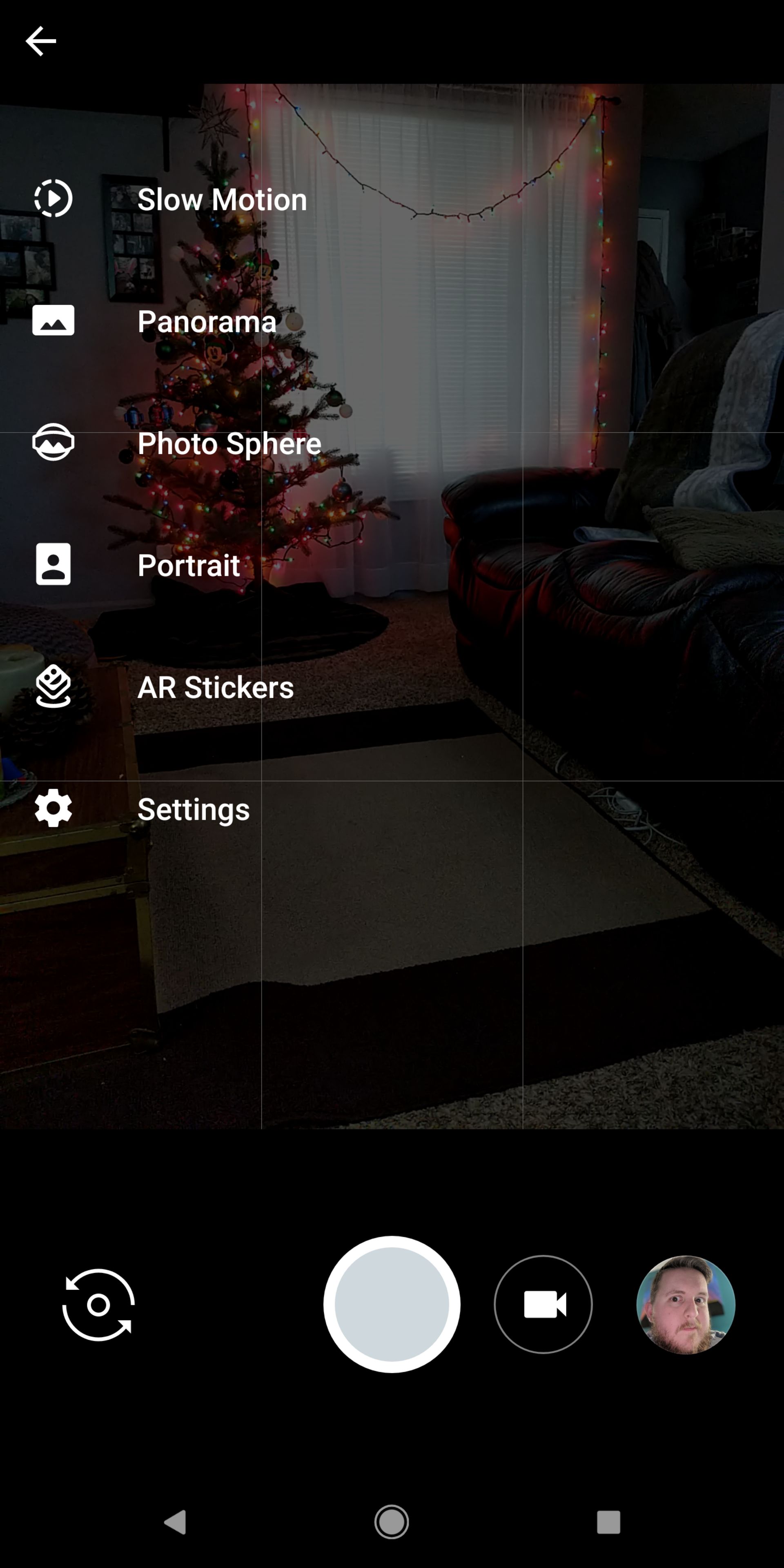Open the Slow Motion menu entry
The width and height of the screenshot is (784, 1568).
pyautogui.click(x=223, y=198)
